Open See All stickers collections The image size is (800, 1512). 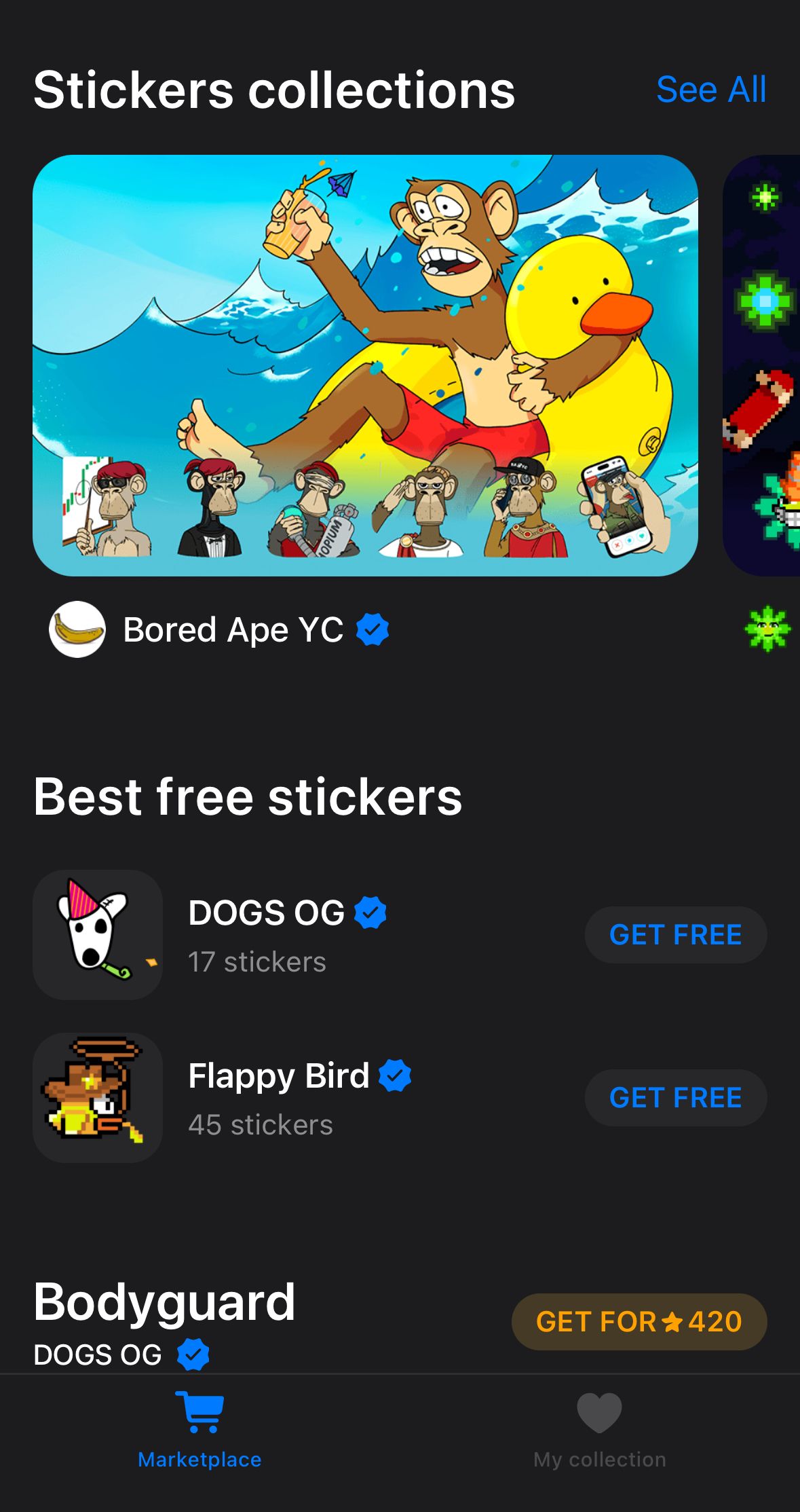click(711, 89)
